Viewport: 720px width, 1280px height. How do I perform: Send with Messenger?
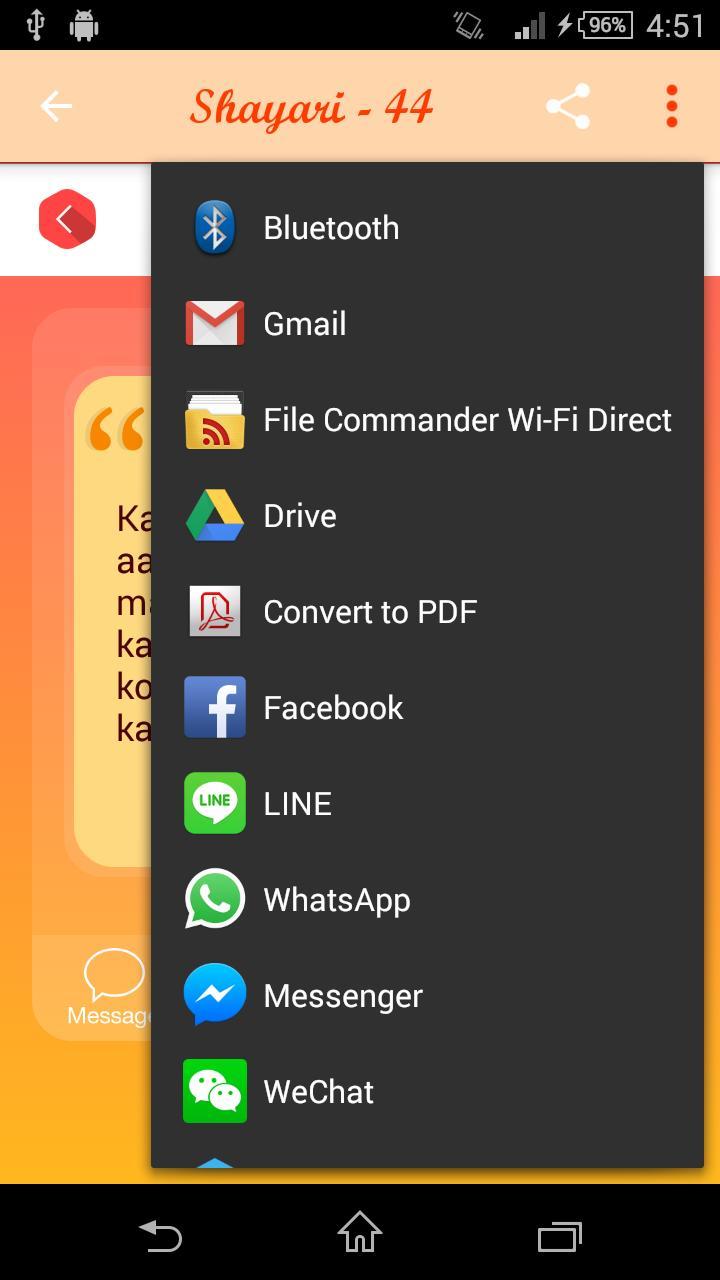(427, 996)
